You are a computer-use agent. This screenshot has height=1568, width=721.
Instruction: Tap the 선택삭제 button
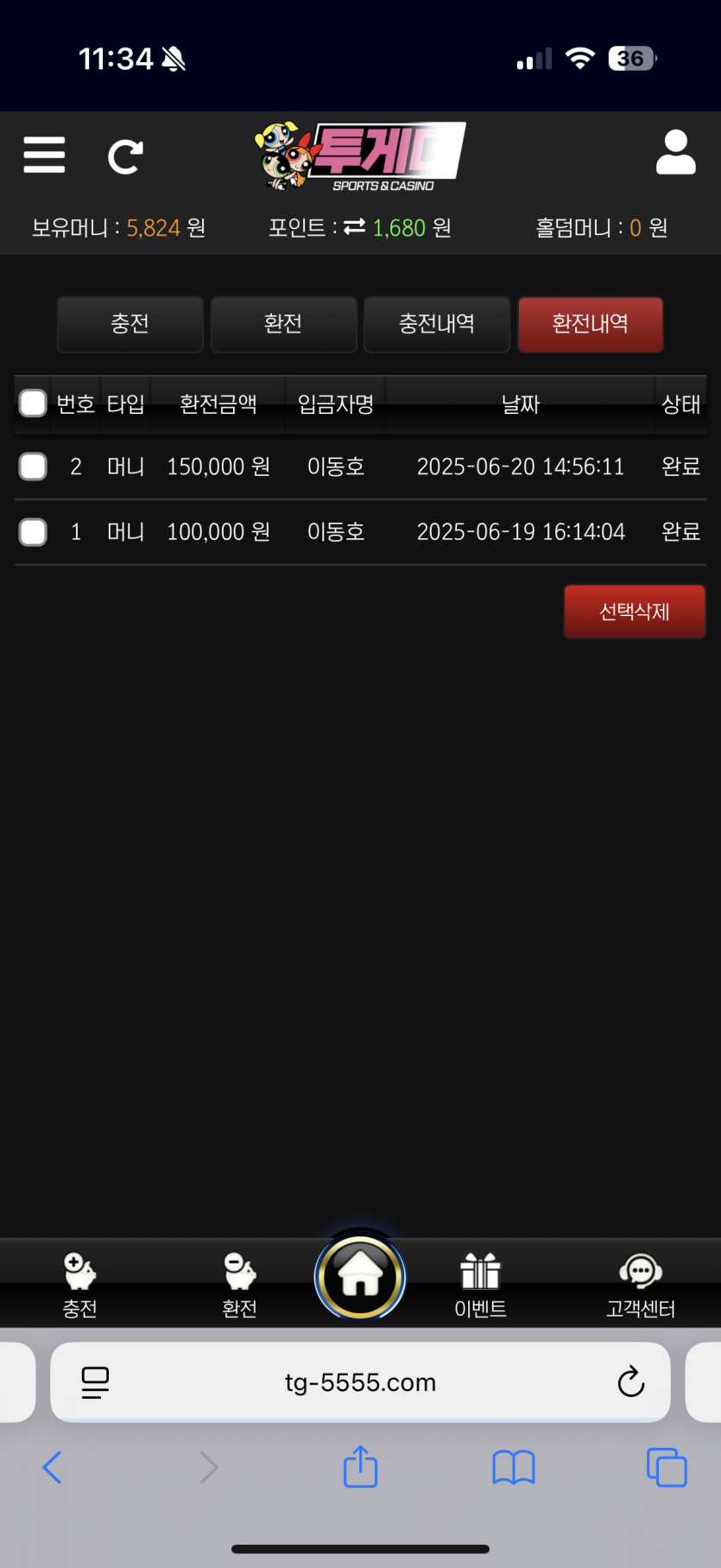635,612
